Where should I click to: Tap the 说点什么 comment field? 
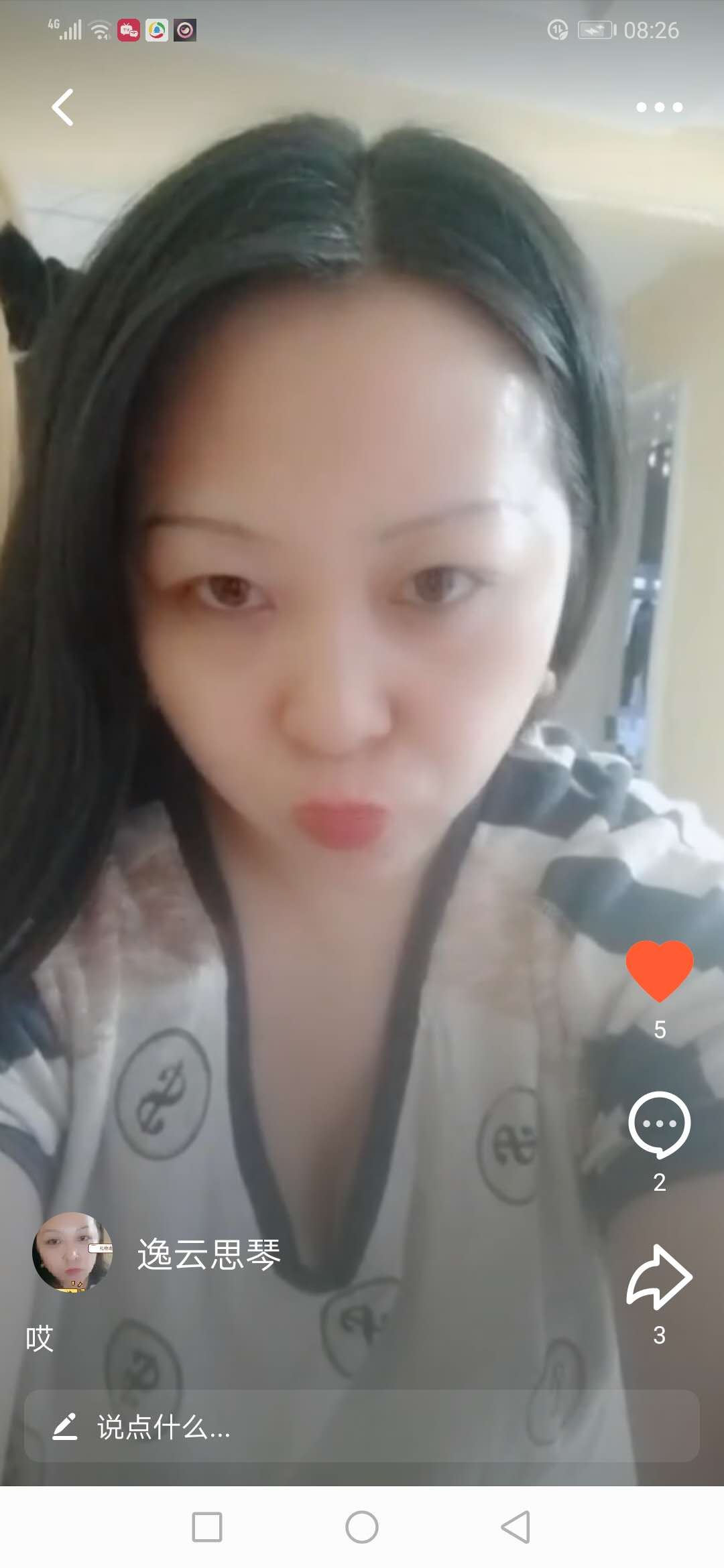(362, 1425)
